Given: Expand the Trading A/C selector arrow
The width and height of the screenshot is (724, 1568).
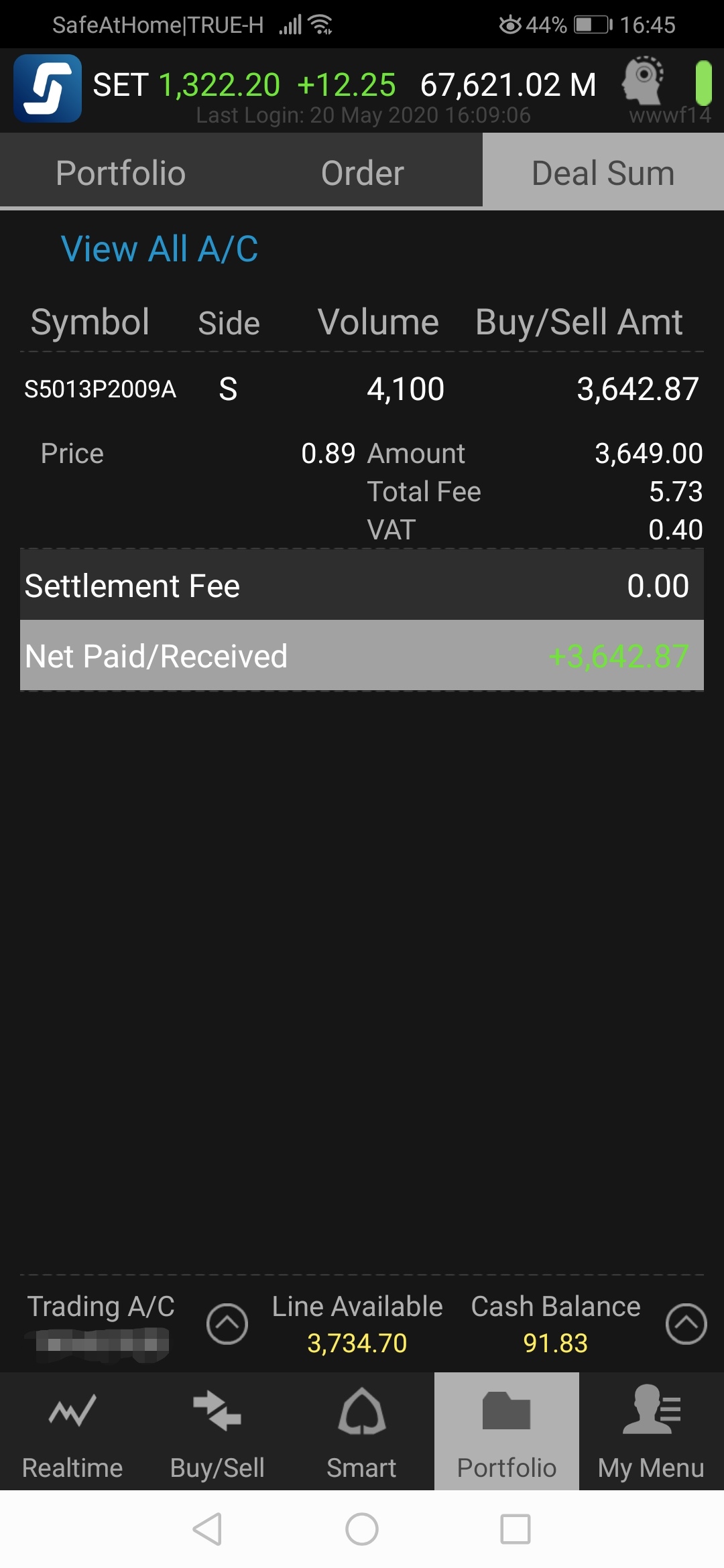Looking at the screenshot, I should pos(227,1323).
